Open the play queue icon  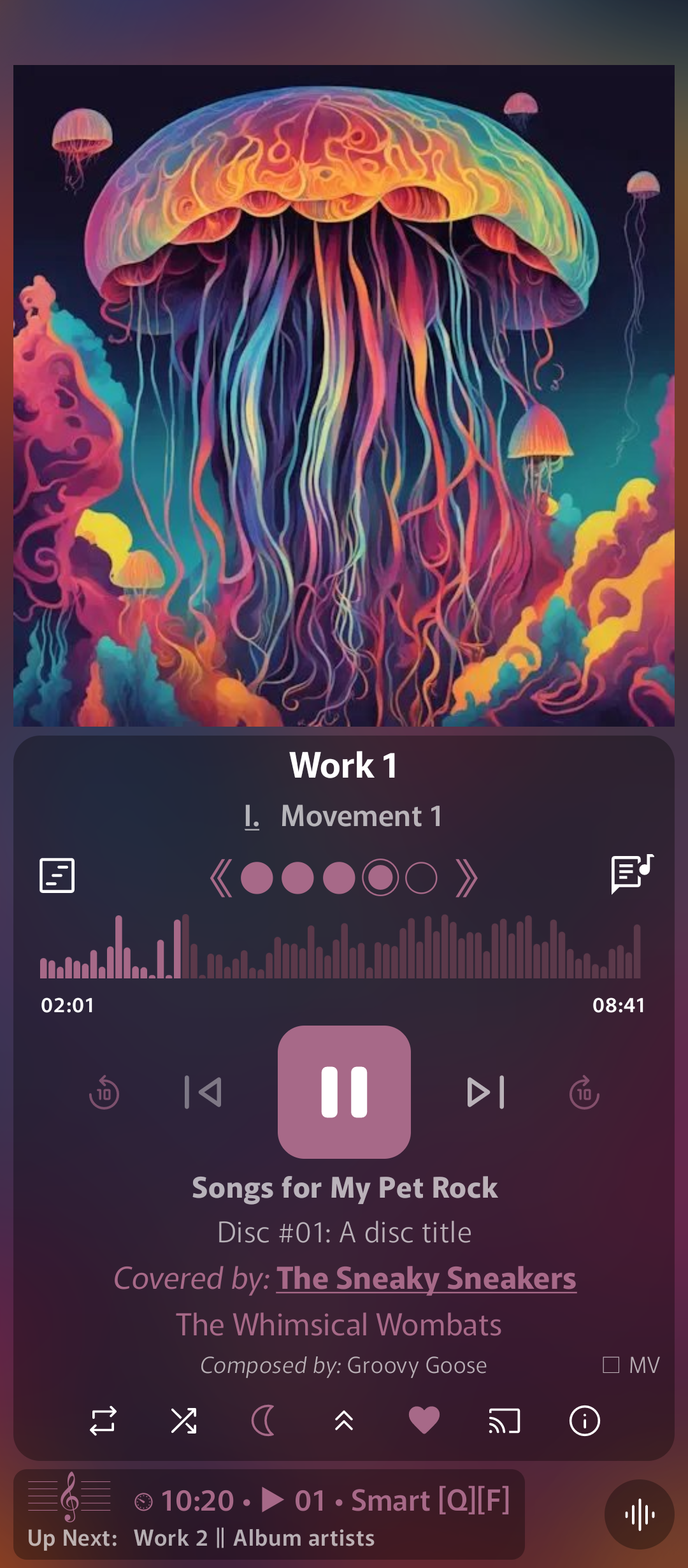coord(57,875)
